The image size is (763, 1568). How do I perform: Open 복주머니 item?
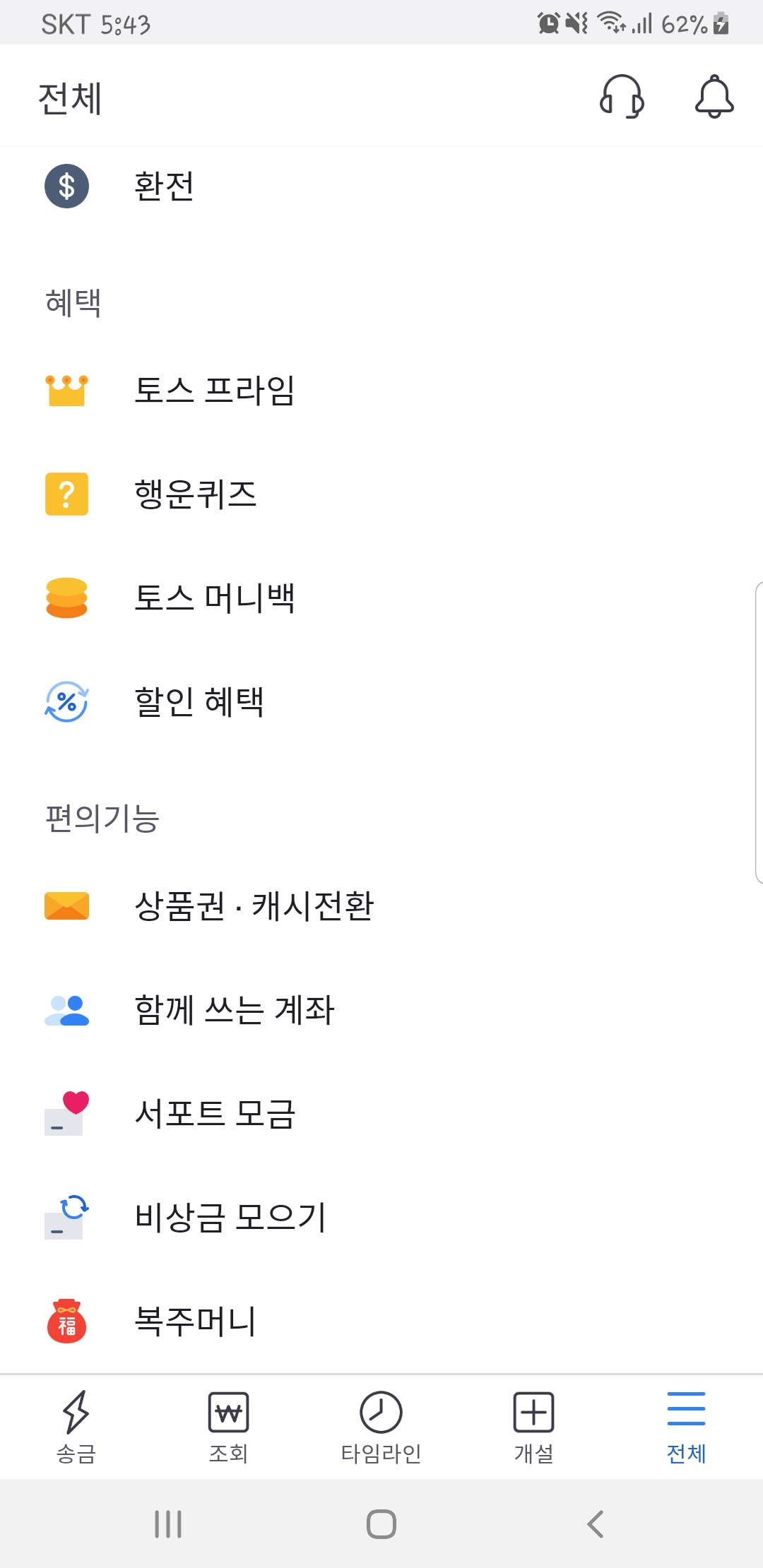tap(195, 1321)
